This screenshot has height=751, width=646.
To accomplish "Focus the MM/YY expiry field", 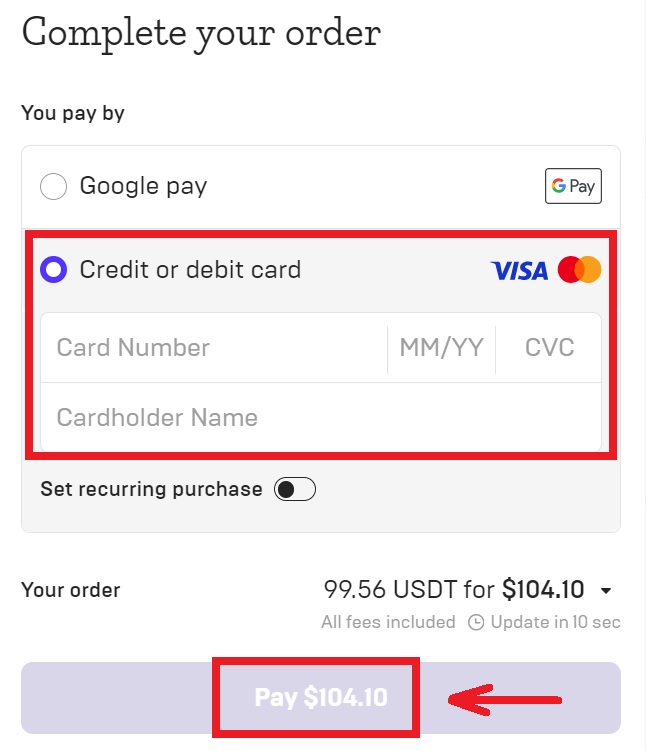I will [441, 348].
